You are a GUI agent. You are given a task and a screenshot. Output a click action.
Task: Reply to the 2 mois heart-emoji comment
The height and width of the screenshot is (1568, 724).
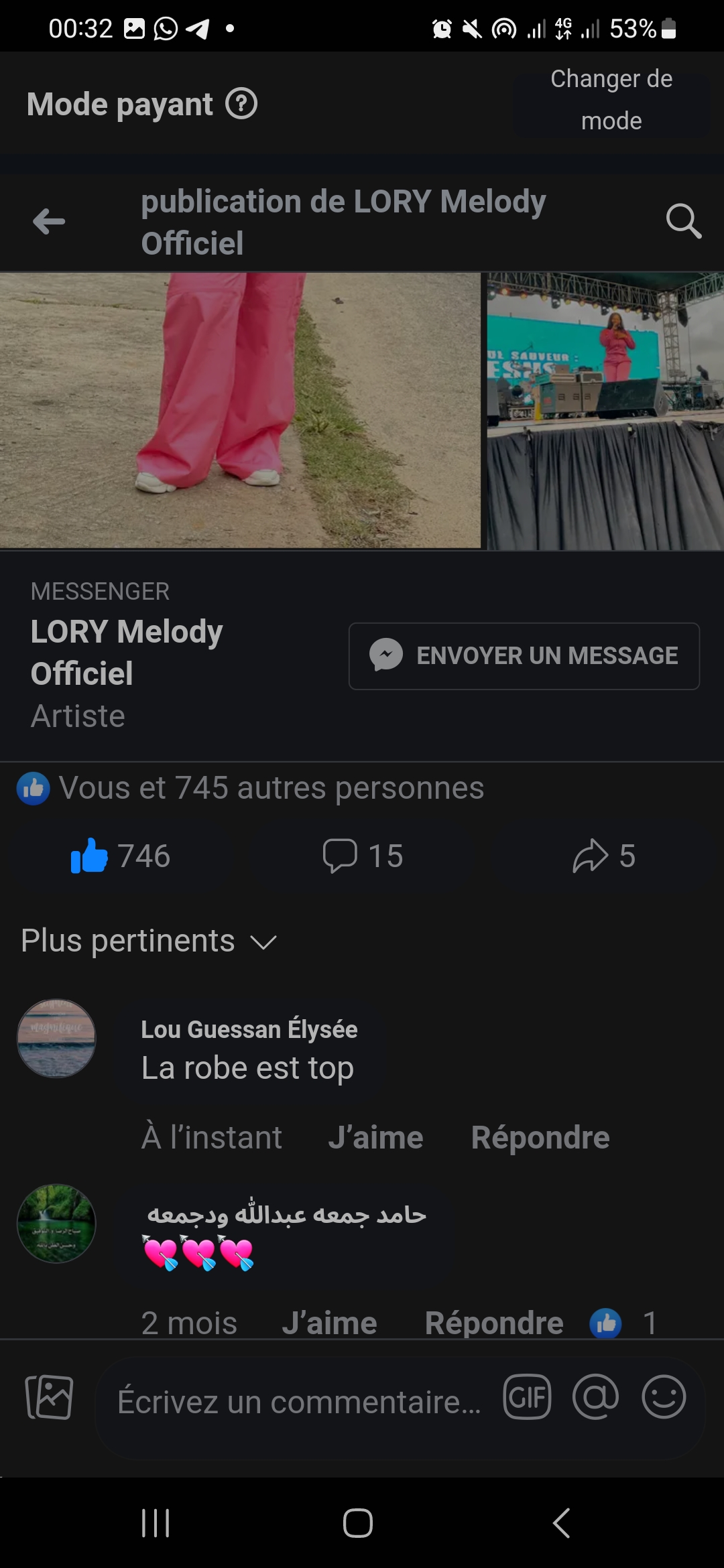point(493,1323)
